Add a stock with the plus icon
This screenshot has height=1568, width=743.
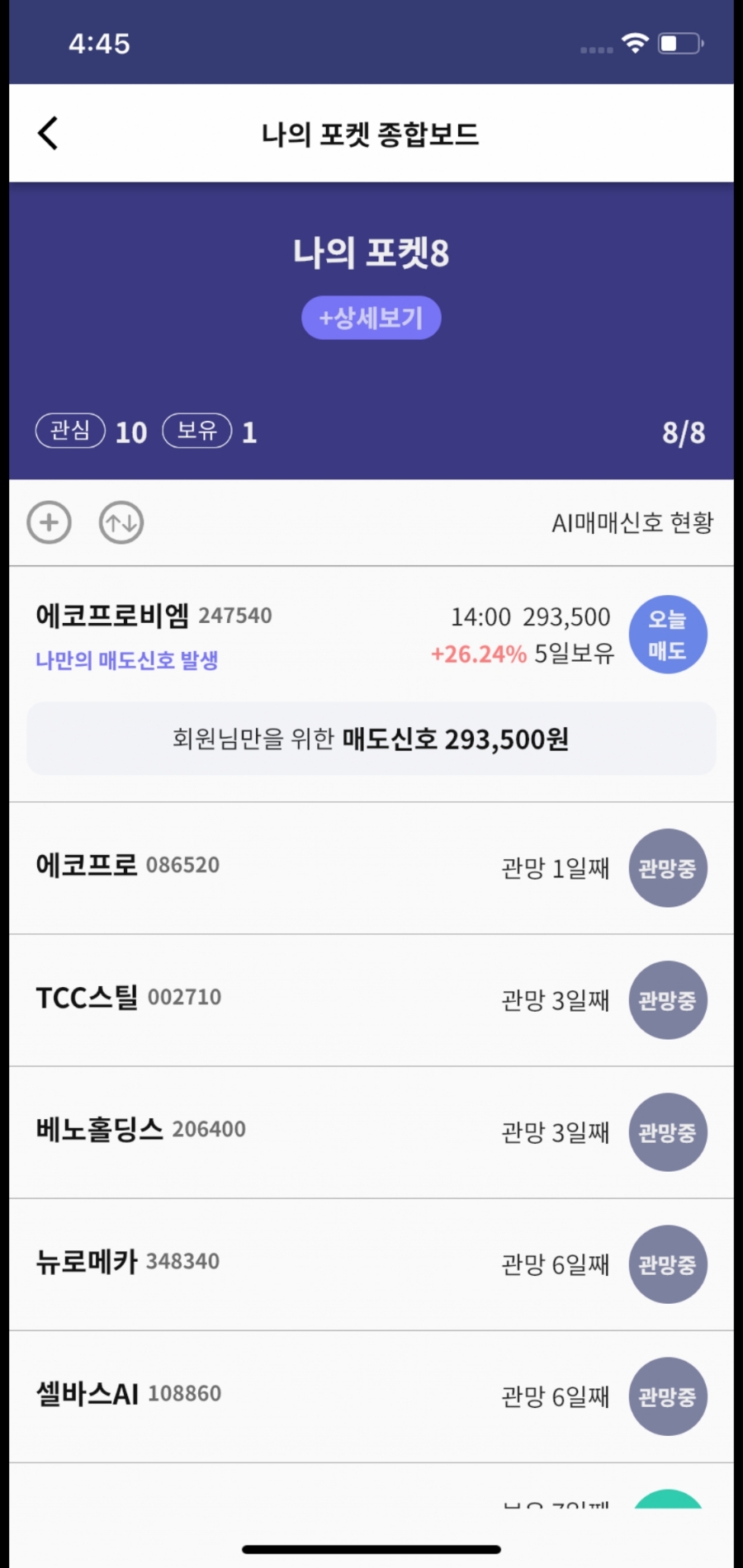[x=50, y=522]
